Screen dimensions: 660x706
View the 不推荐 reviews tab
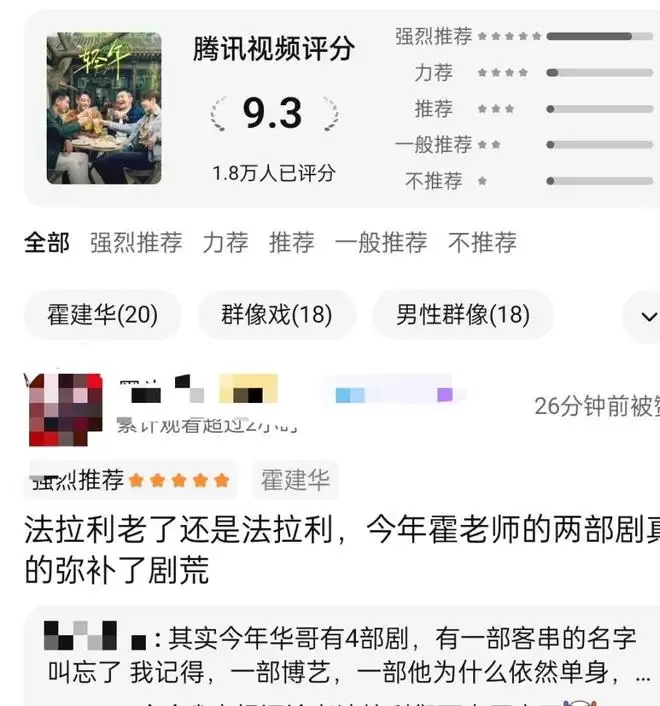point(482,242)
